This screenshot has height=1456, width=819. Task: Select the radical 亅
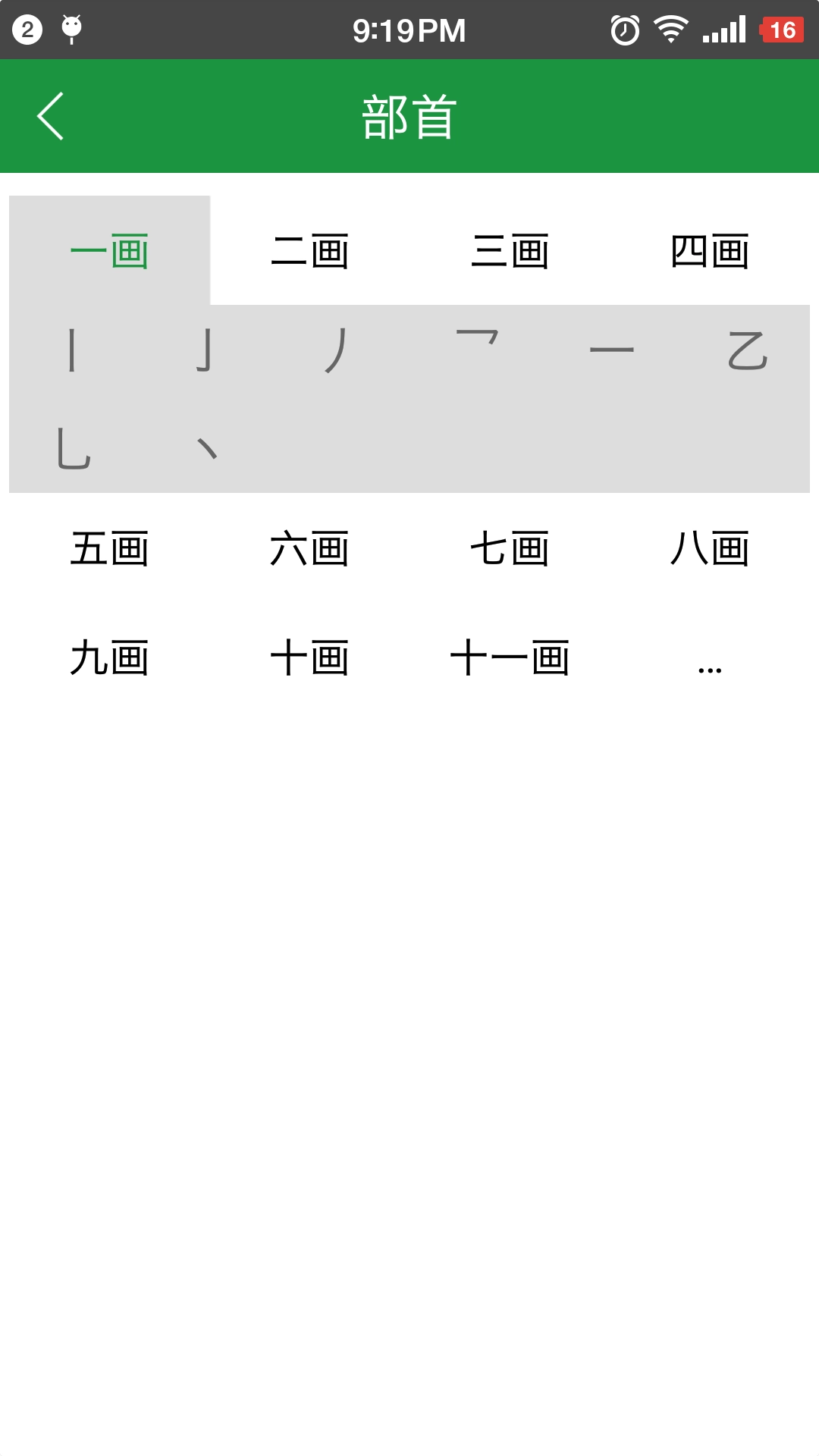[206, 349]
